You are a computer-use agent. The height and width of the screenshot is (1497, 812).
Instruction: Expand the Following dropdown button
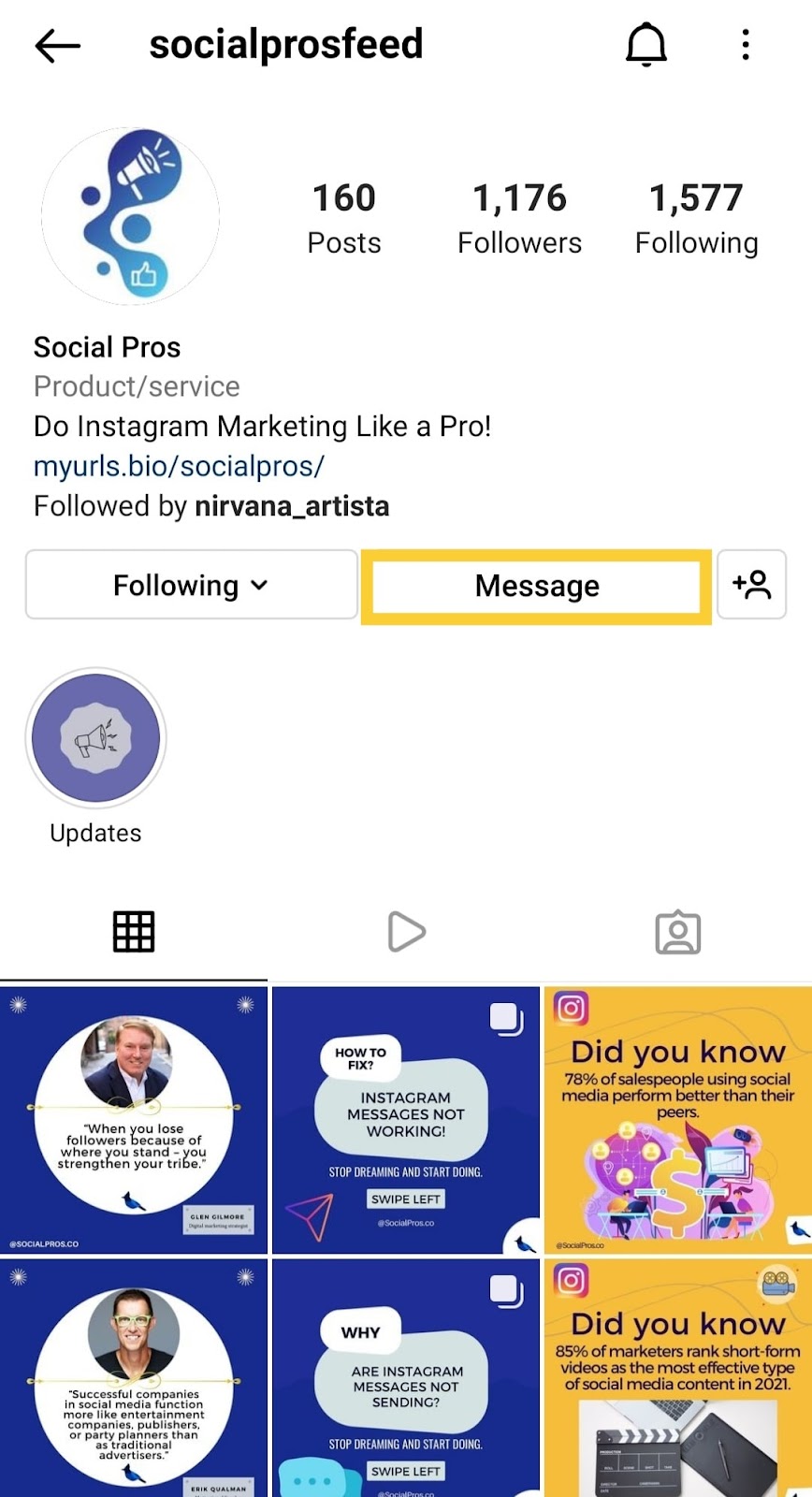click(x=191, y=586)
